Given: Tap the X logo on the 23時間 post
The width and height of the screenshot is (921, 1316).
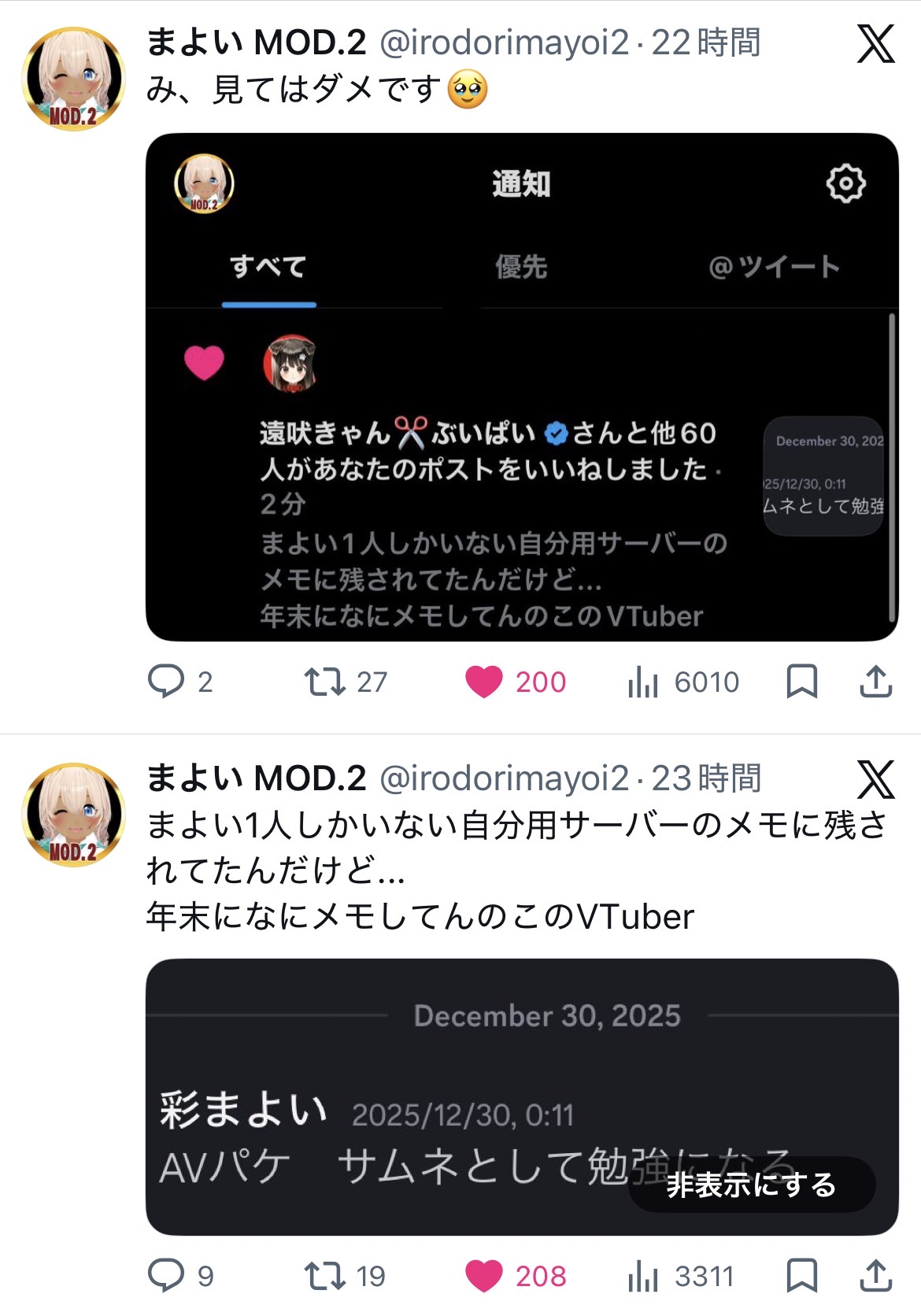Looking at the screenshot, I should 875,780.
